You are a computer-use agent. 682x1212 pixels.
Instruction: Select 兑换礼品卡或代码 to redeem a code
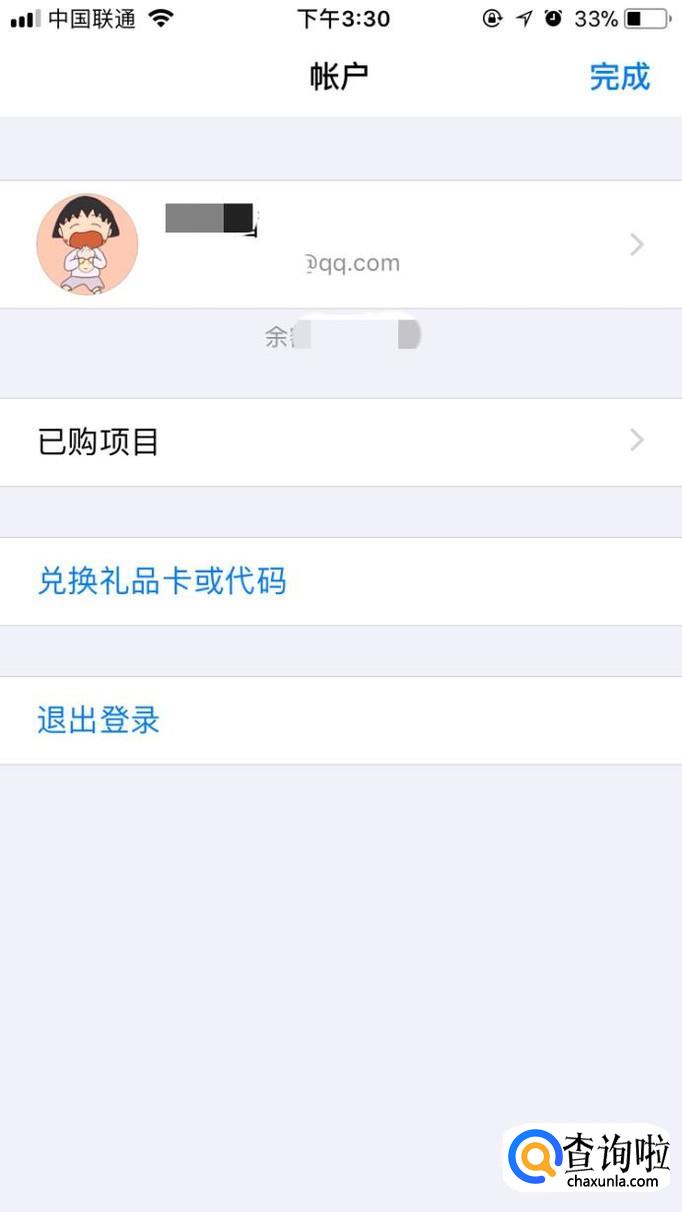pyautogui.click(x=162, y=581)
